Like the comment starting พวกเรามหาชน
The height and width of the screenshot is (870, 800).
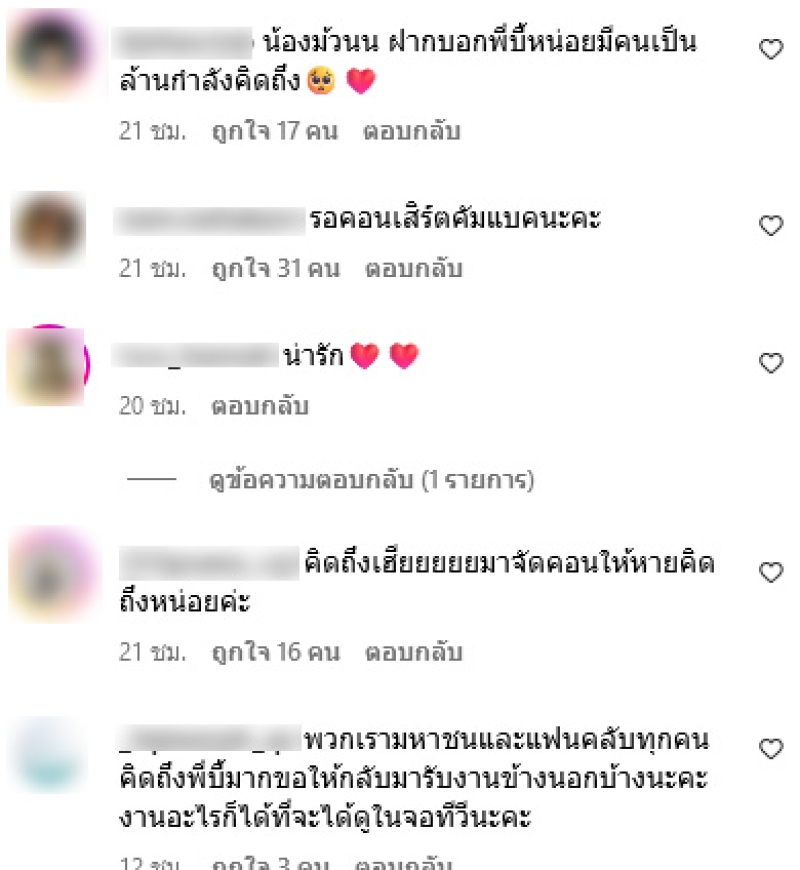[771, 749]
